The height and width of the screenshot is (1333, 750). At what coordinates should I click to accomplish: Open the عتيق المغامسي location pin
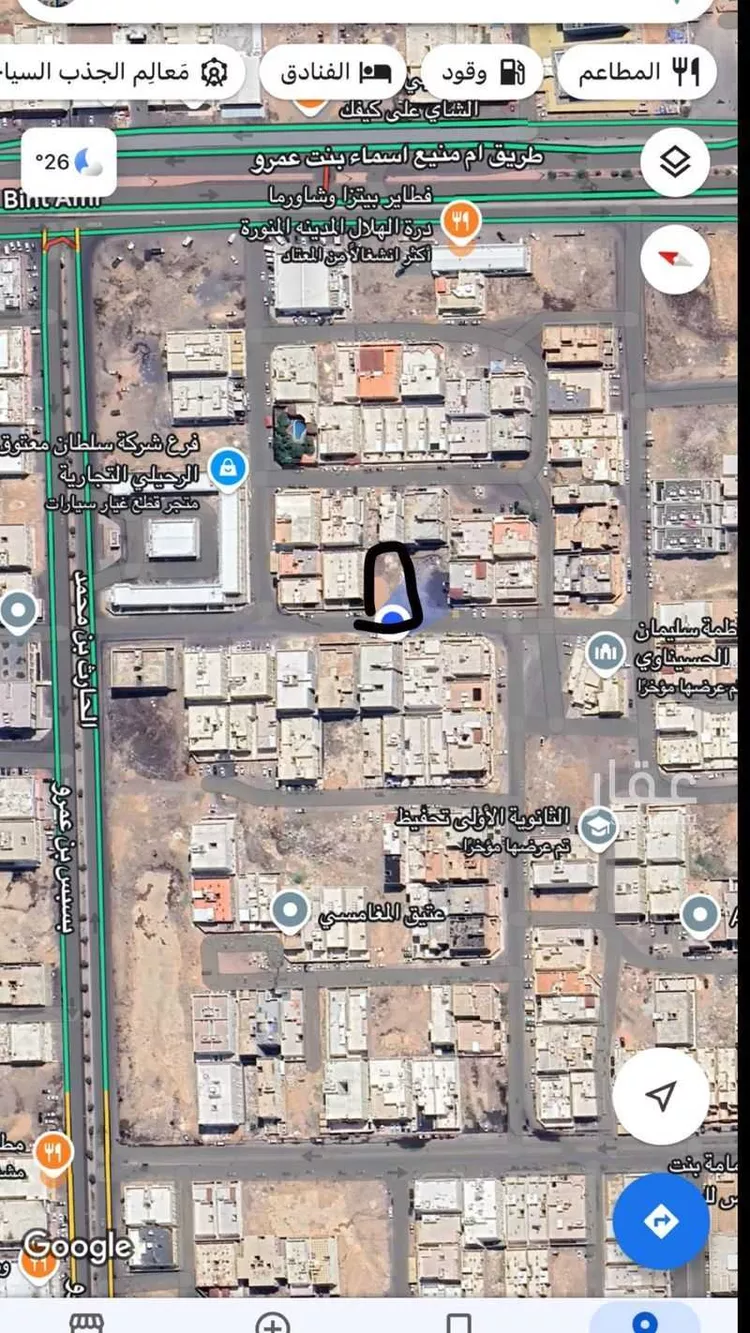(291, 911)
